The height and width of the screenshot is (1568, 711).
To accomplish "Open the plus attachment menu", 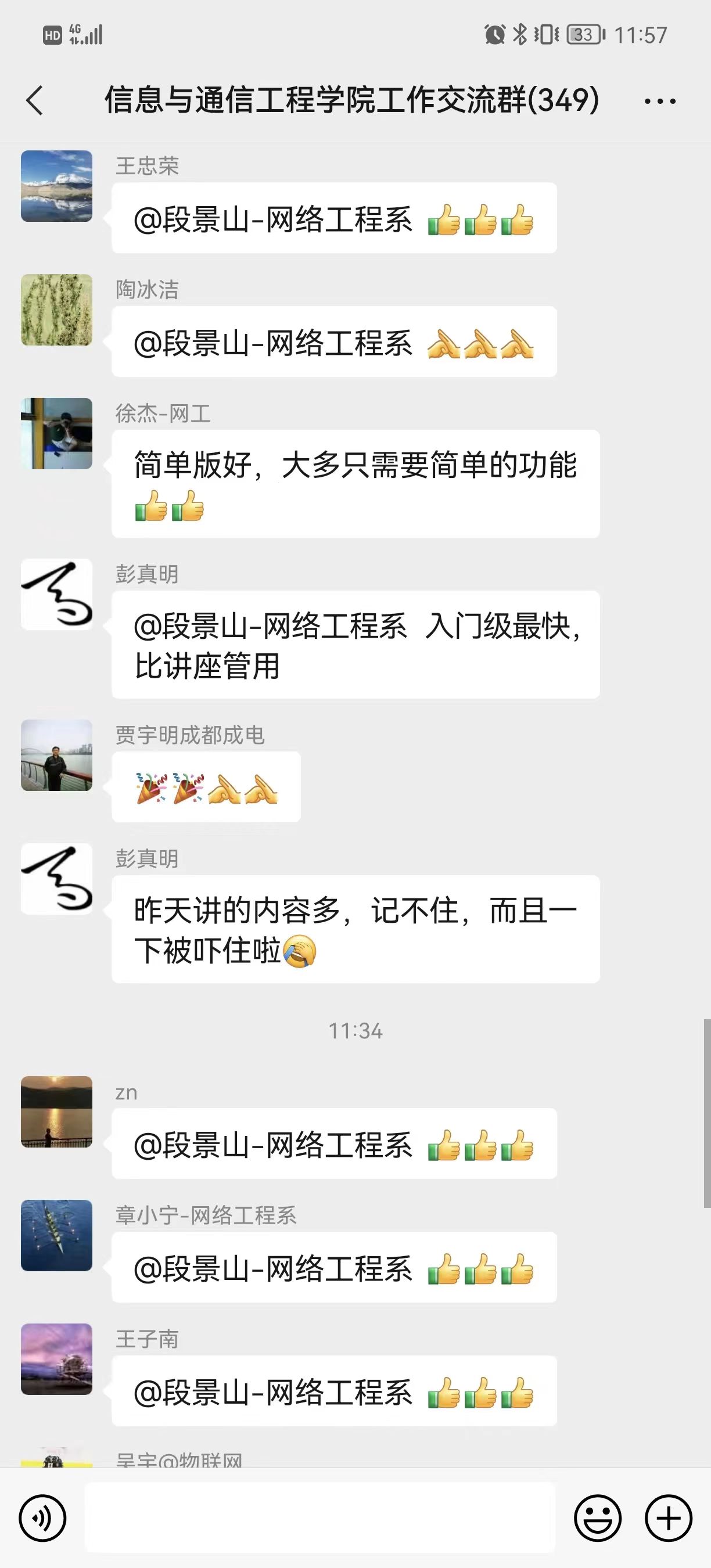I will point(669,1519).
